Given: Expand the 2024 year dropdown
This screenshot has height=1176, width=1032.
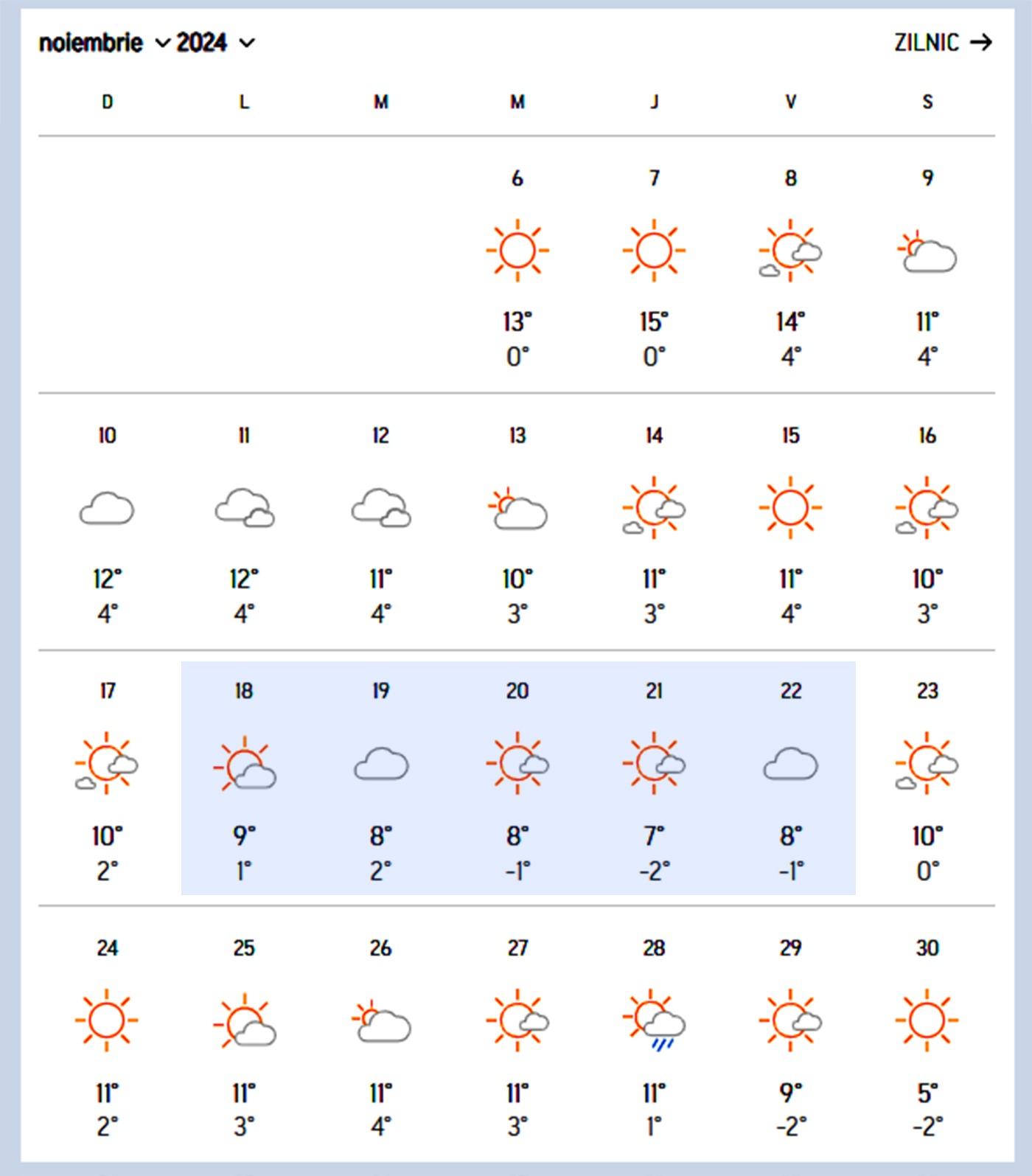Looking at the screenshot, I should (215, 43).
